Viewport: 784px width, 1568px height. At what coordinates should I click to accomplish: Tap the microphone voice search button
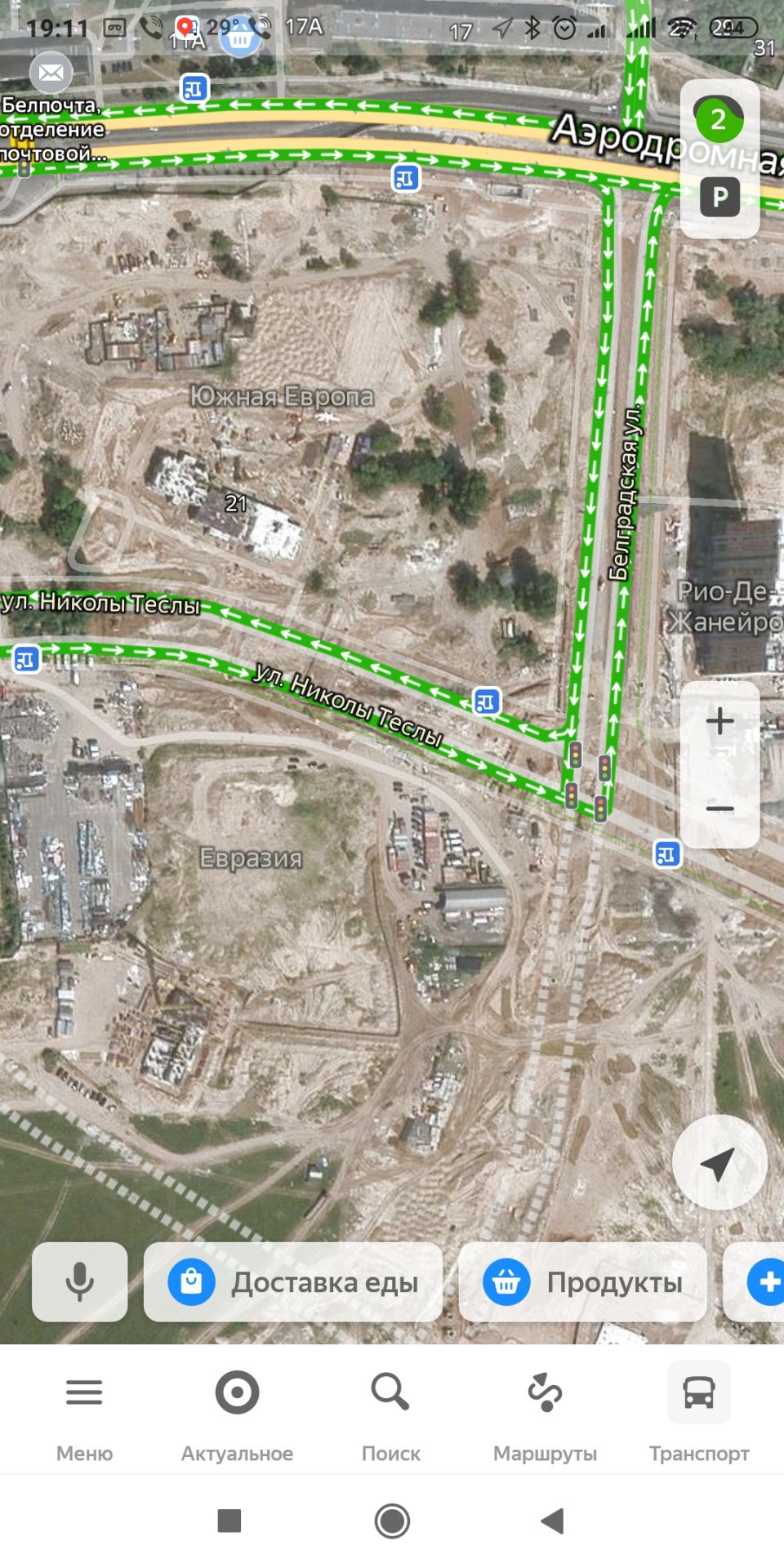[80, 1281]
